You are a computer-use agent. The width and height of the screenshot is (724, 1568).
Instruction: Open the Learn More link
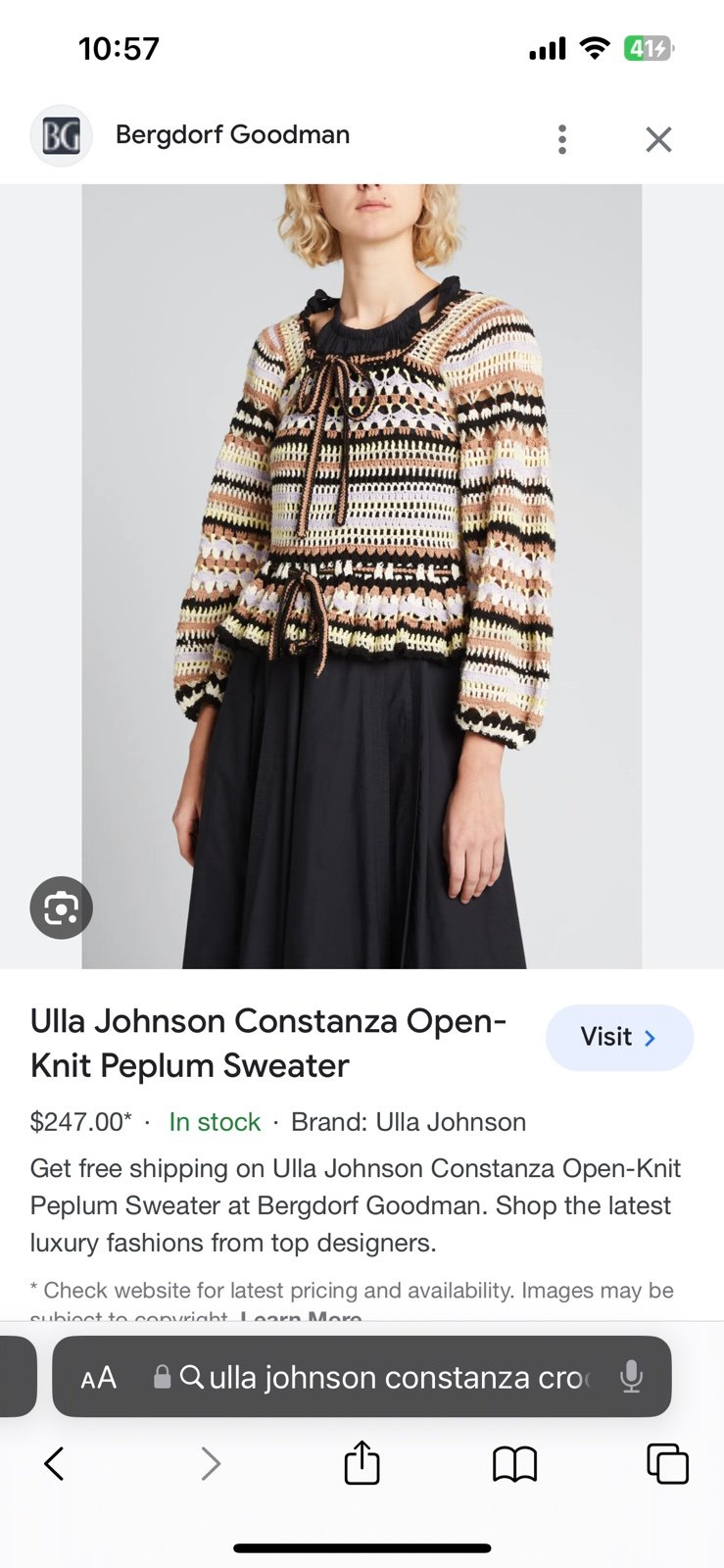click(302, 1316)
